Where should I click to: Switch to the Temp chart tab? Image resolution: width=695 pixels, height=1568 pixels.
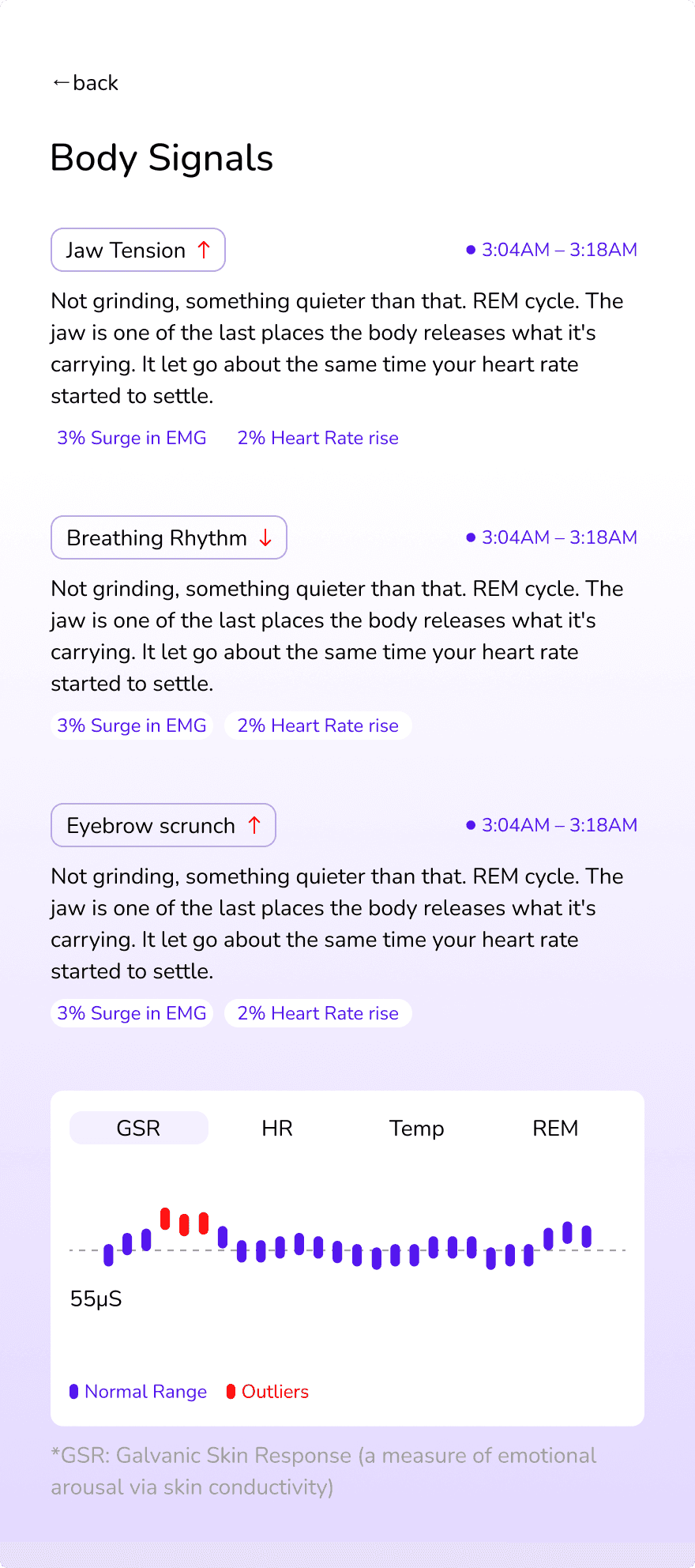point(416,1128)
